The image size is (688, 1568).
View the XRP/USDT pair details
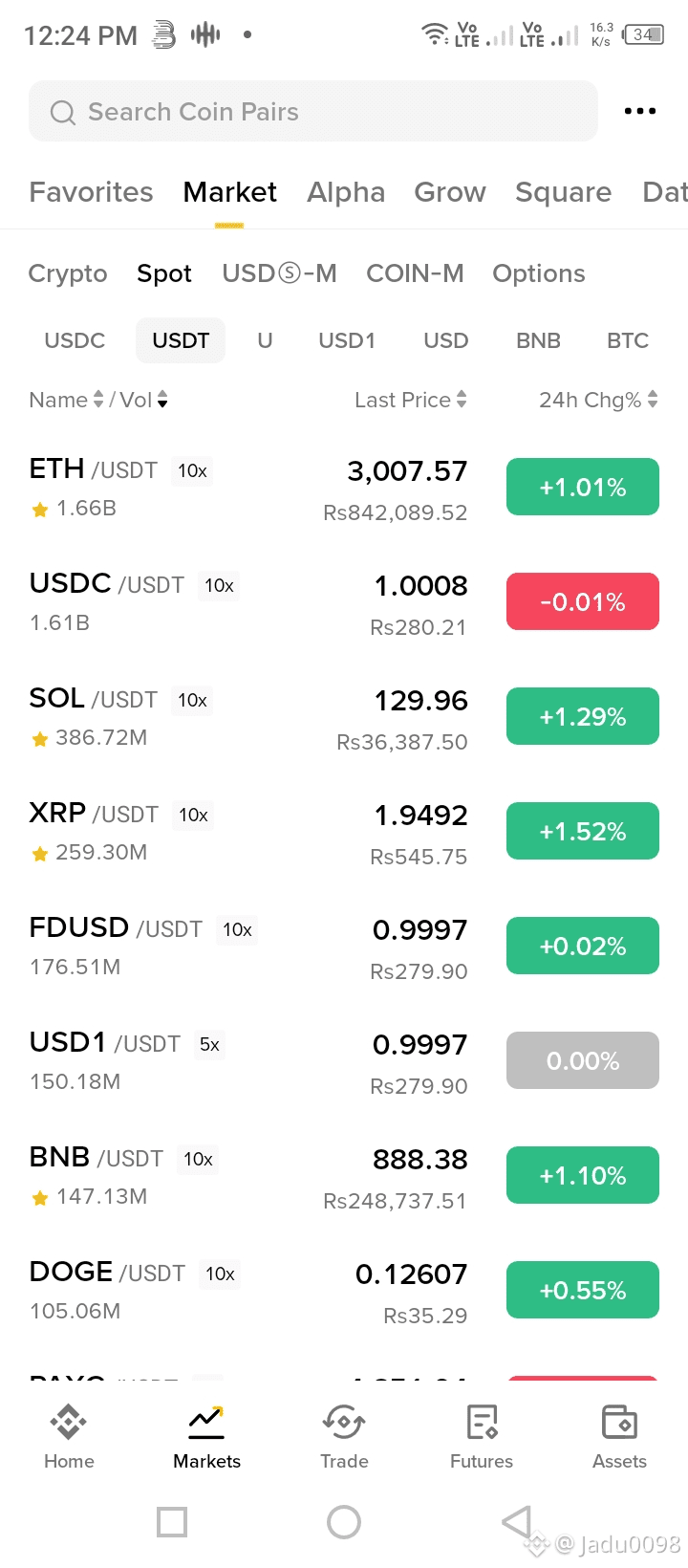coord(248,832)
